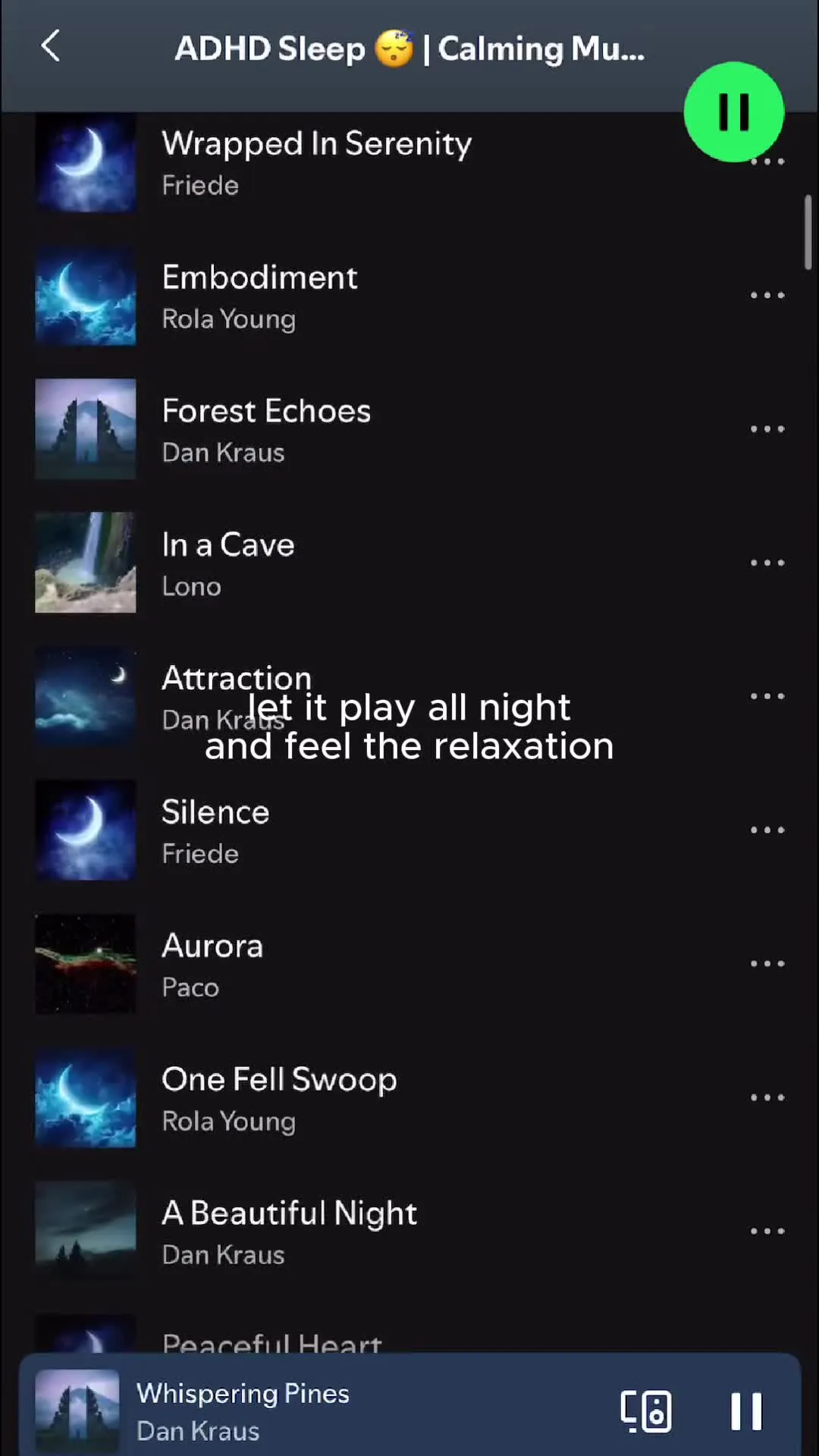Open more options for One Fell Swoop
Image resolution: width=819 pixels, height=1456 pixels.
pos(767,1097)
